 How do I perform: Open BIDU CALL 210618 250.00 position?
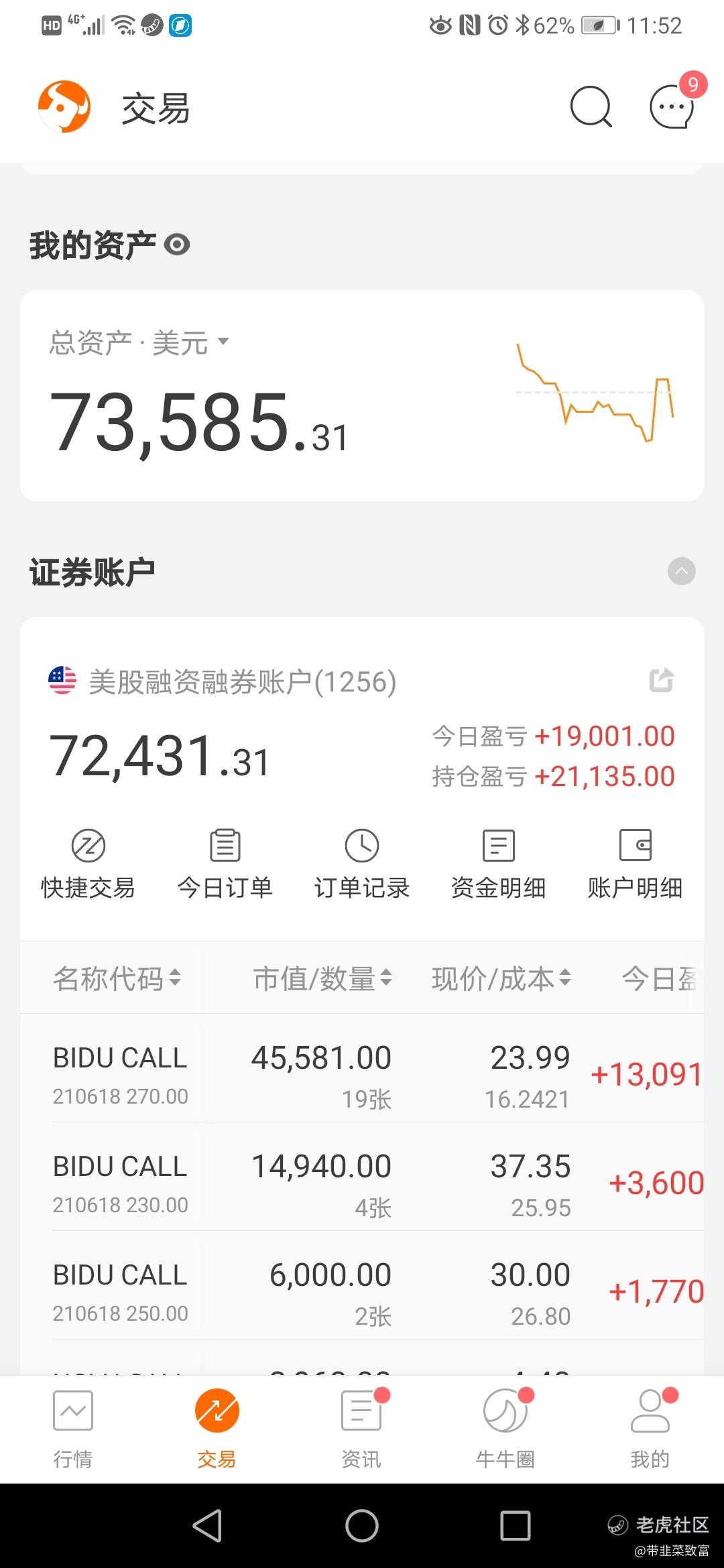pyautogui.click(x=362, y=1285)
